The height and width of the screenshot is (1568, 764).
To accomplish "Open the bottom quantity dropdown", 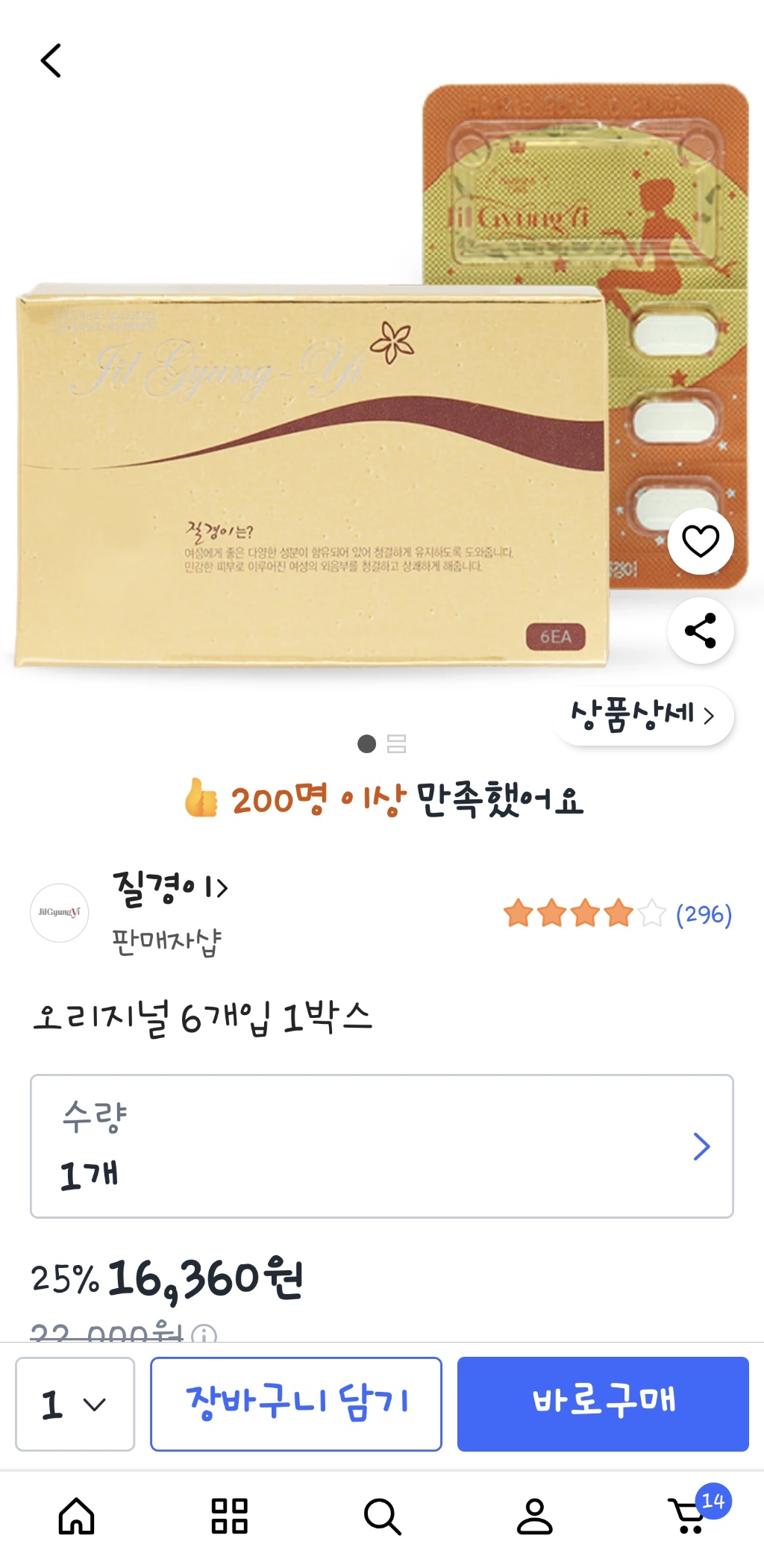I will click(x=75, y=1404).
